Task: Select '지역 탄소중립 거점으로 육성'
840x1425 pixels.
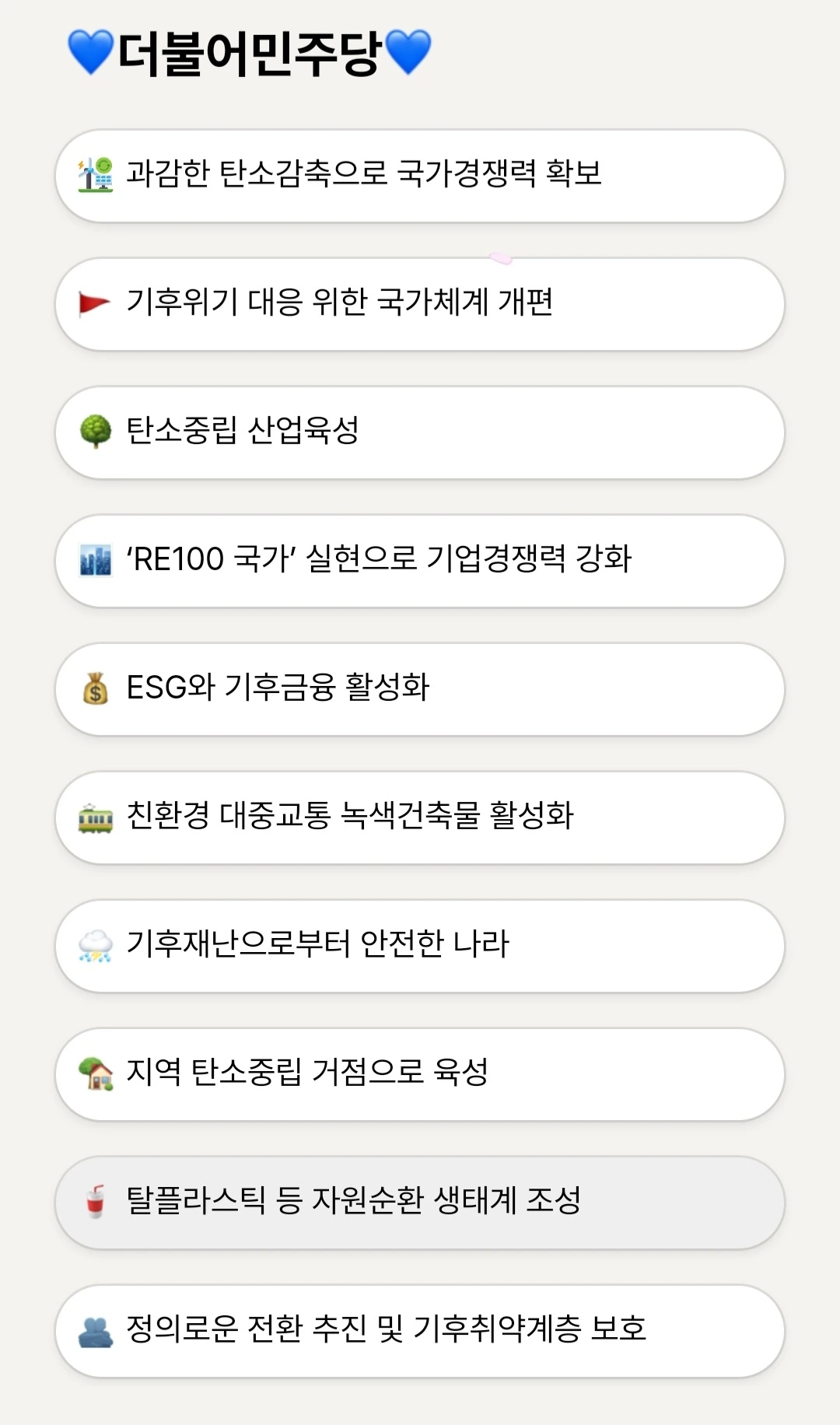Action: pos(420,1074)
